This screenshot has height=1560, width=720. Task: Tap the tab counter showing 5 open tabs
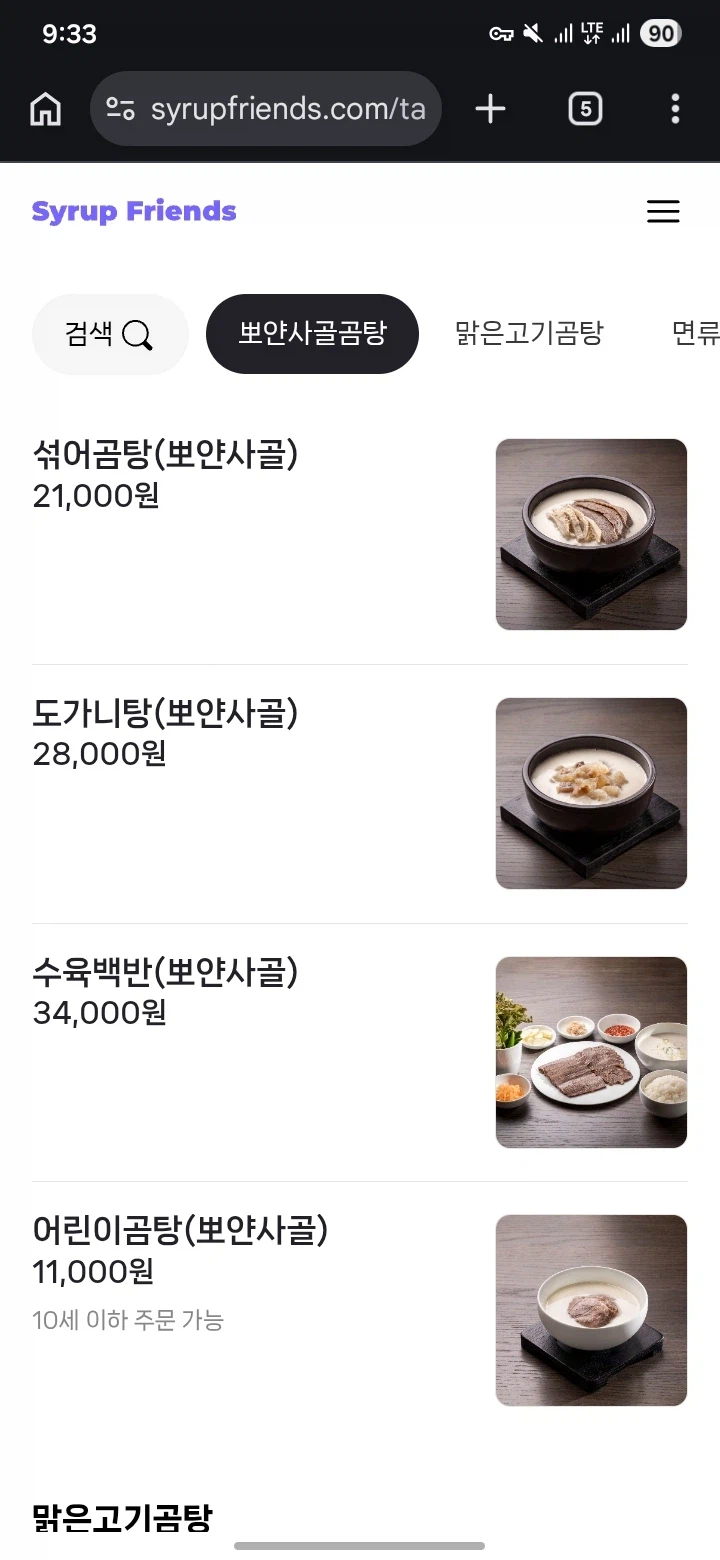click(585, 108)
